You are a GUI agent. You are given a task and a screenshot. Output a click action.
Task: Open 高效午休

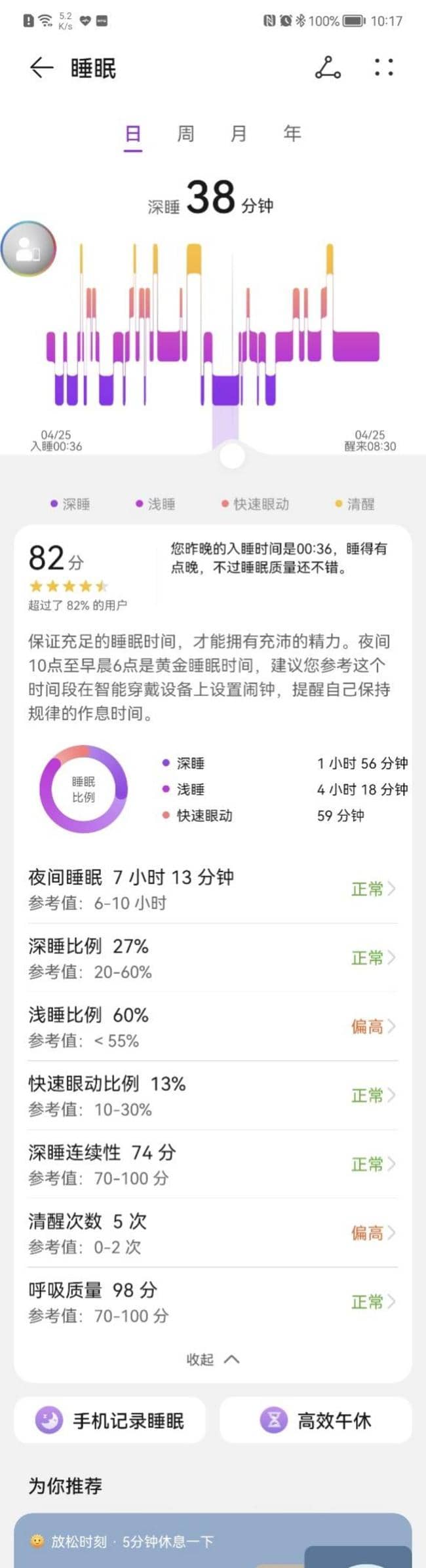tap(316, 1421)
